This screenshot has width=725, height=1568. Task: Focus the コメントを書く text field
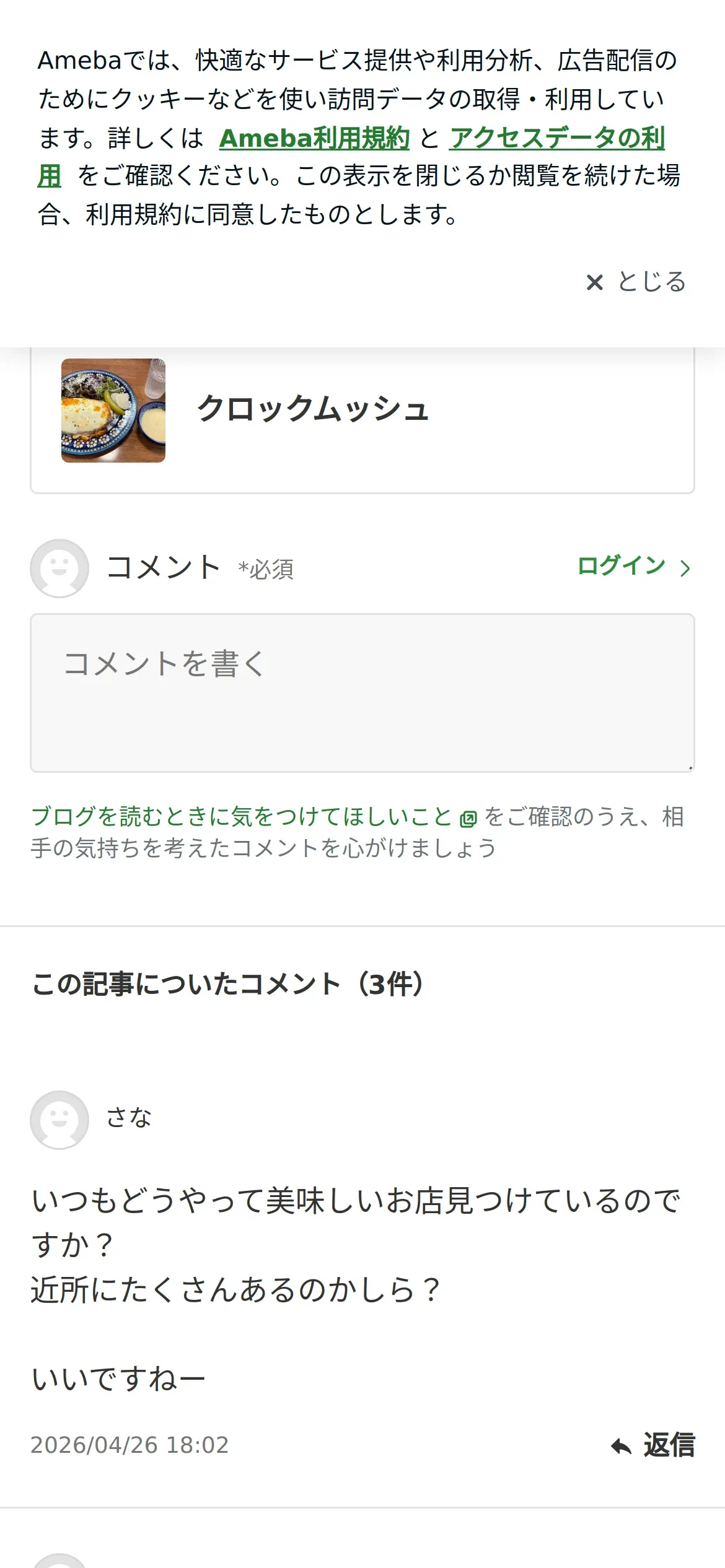point(362,693)
